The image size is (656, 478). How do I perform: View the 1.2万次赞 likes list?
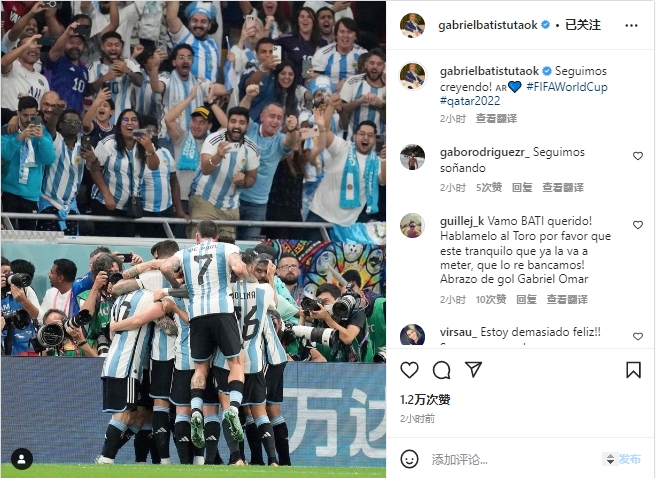click(x=423, y=401)
